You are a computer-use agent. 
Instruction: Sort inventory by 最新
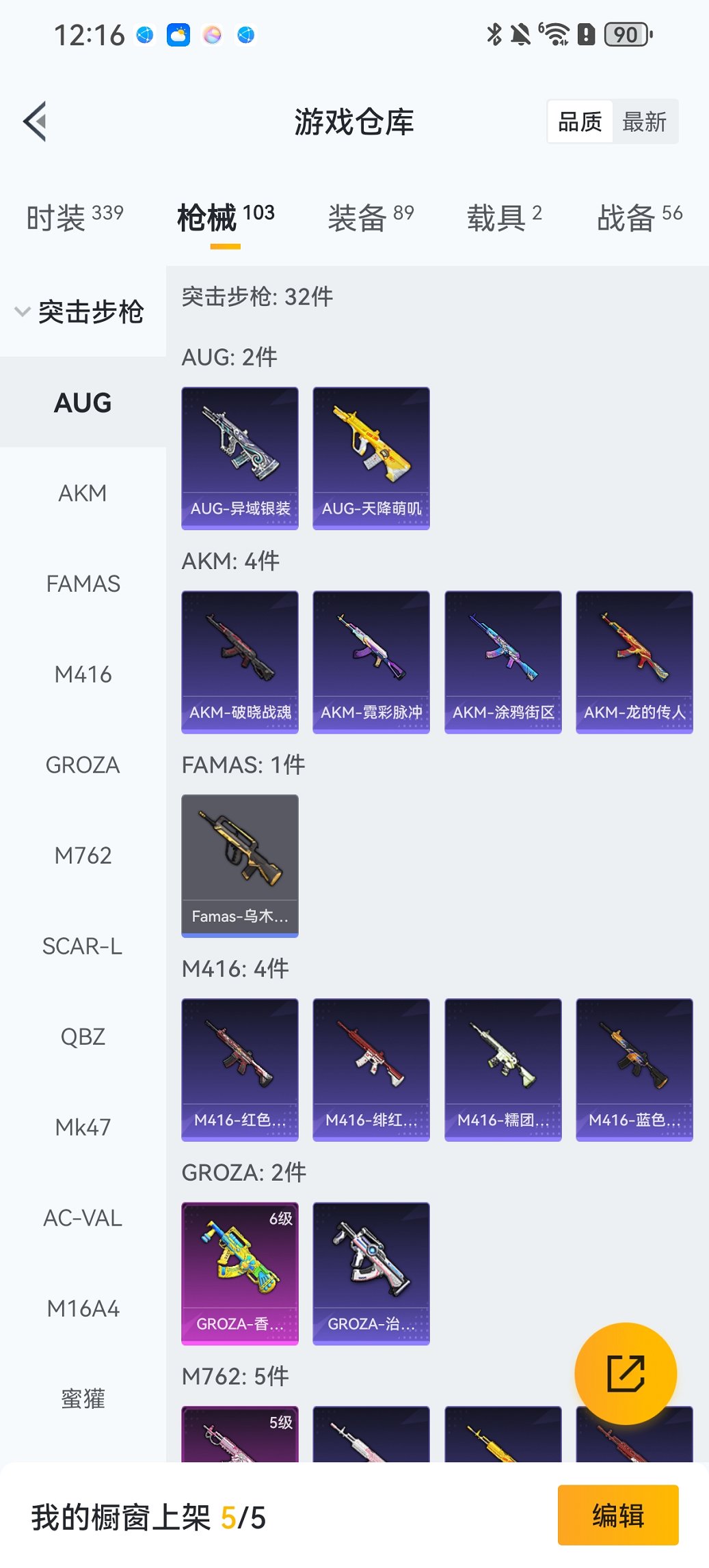pos(643,122)
